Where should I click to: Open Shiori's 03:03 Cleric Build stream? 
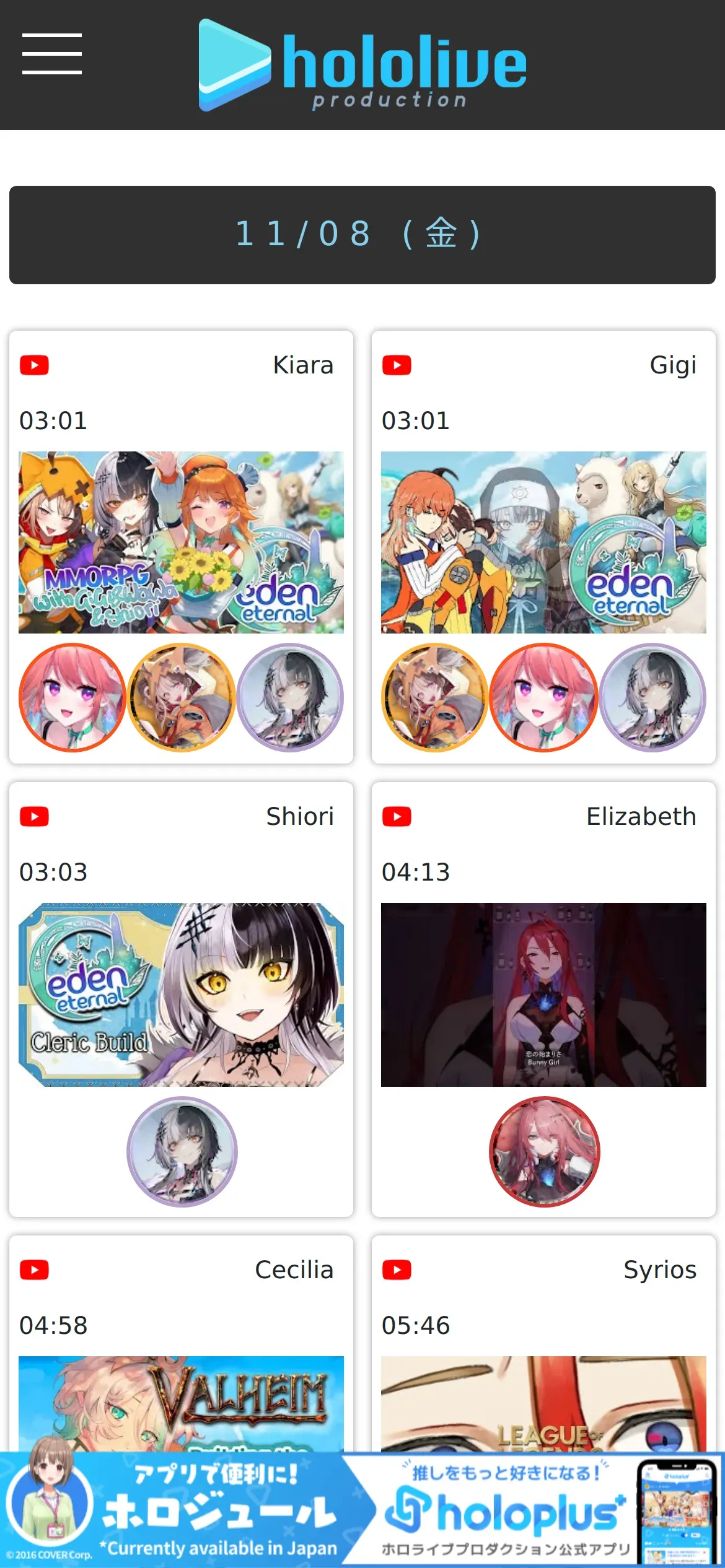[x=181, y=999]
